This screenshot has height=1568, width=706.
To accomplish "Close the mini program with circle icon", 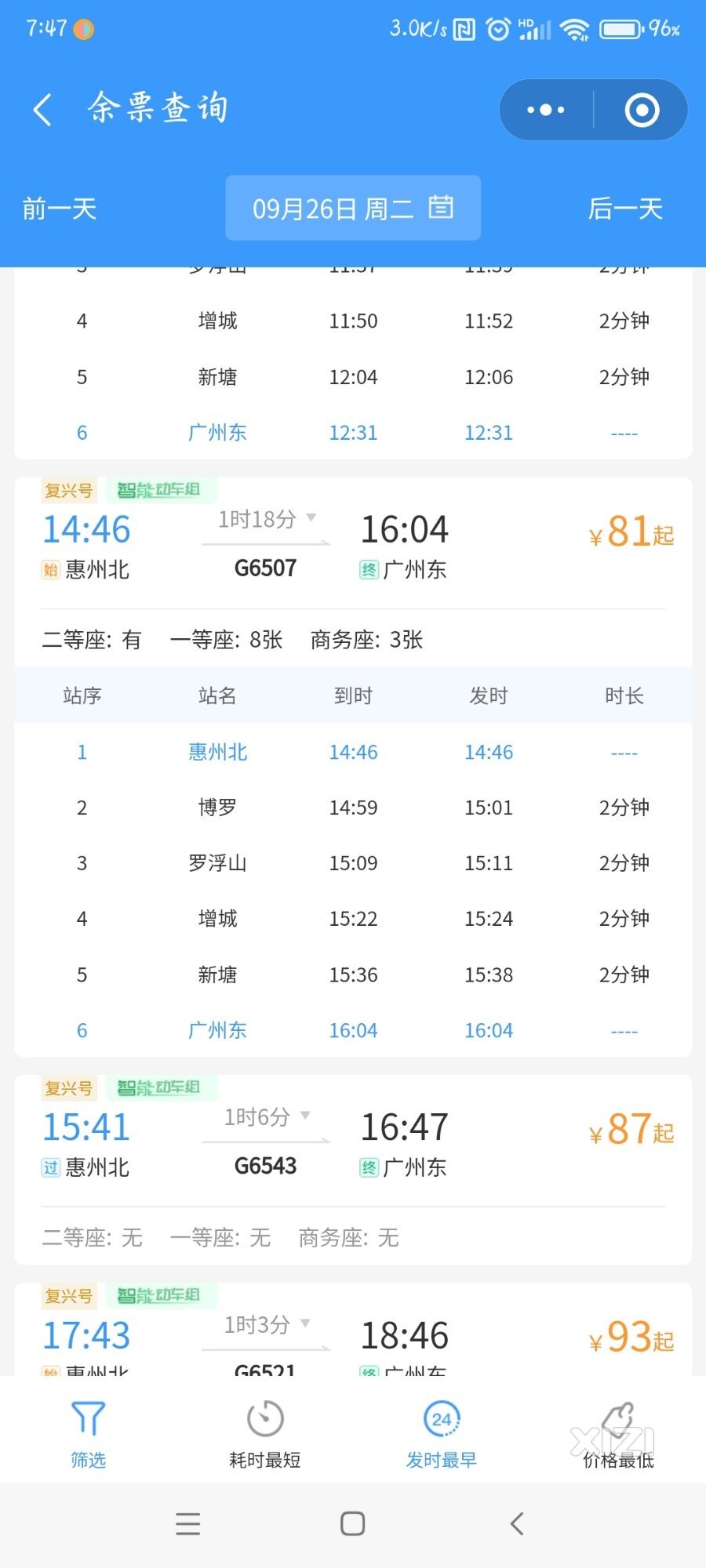I will 642,110.
